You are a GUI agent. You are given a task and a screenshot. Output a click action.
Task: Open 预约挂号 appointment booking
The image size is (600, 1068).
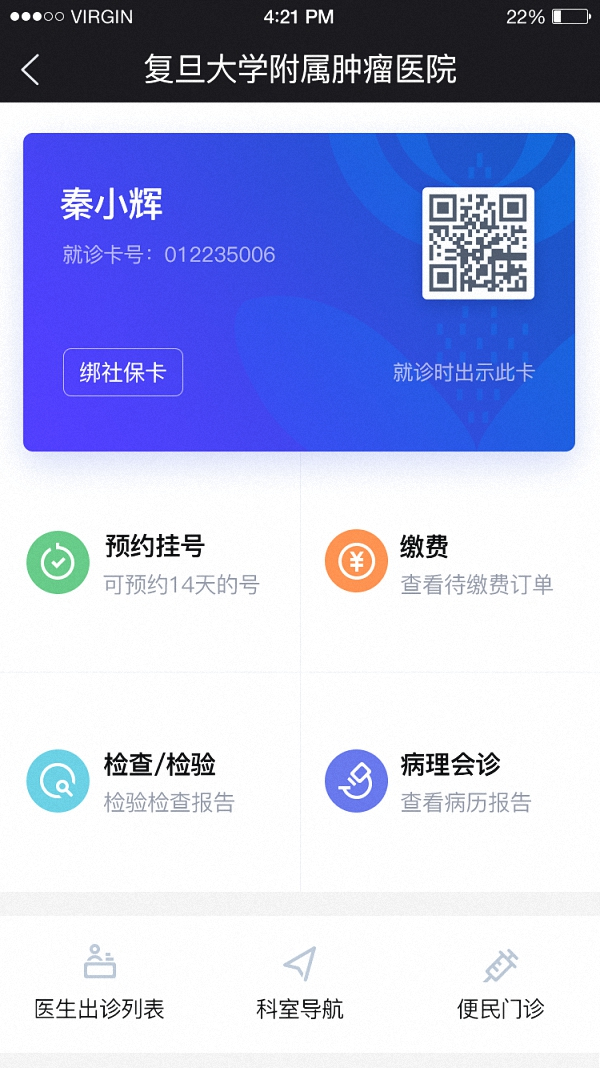point(150,563)
